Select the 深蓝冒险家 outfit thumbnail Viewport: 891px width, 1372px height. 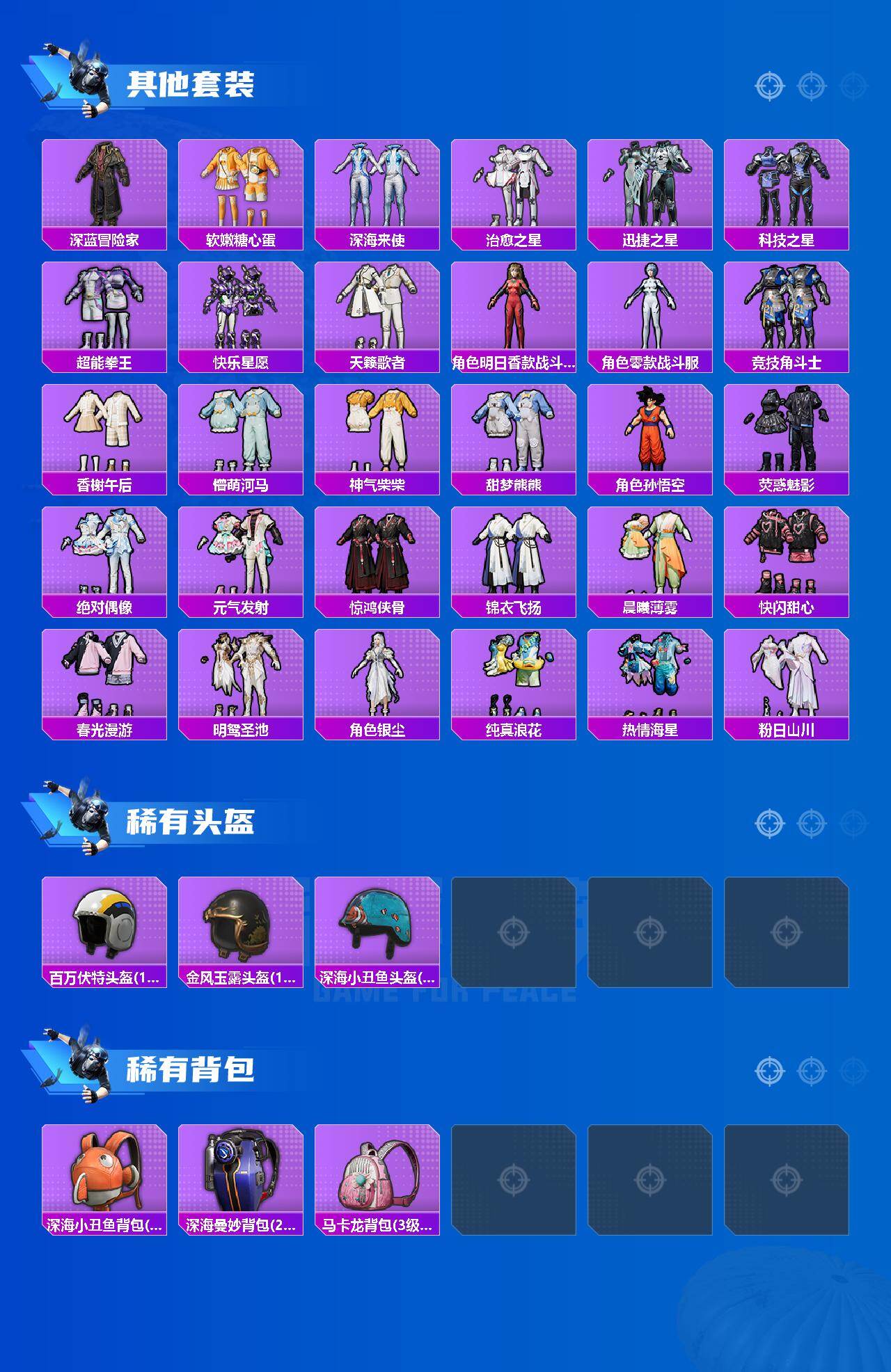pyautogui.click(x=103, y=188)
